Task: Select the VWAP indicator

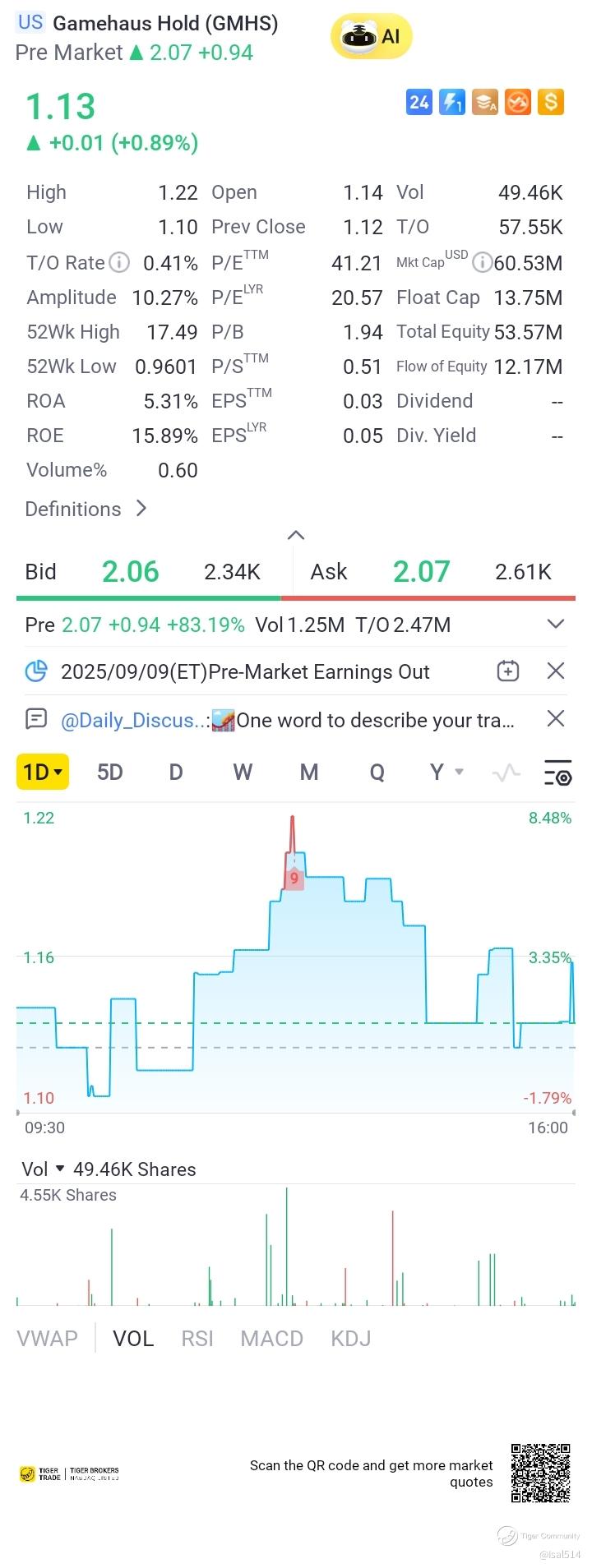Action: pos(47,1339)
